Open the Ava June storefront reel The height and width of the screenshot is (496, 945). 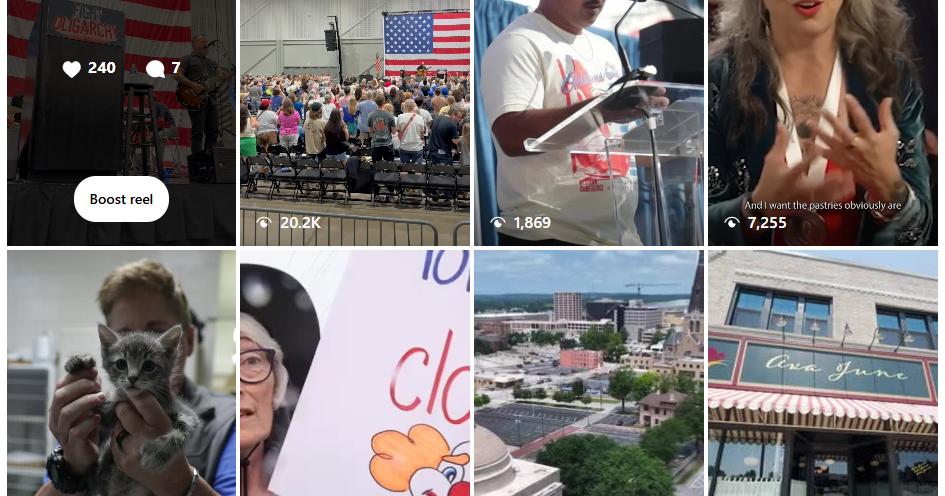coord(822,373)
